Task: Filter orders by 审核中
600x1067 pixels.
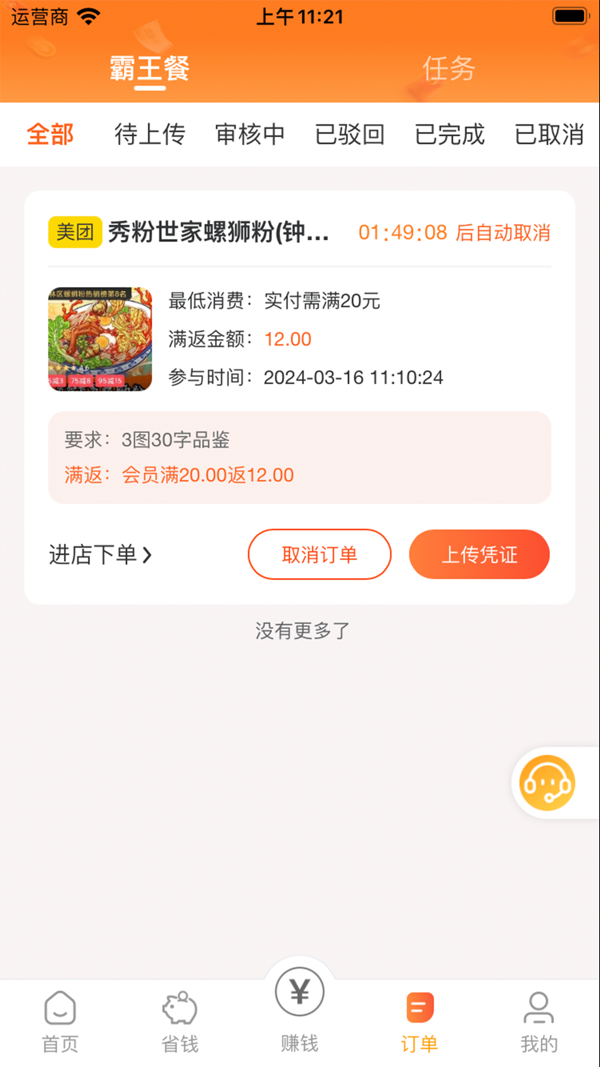Action: pos(250,135)
